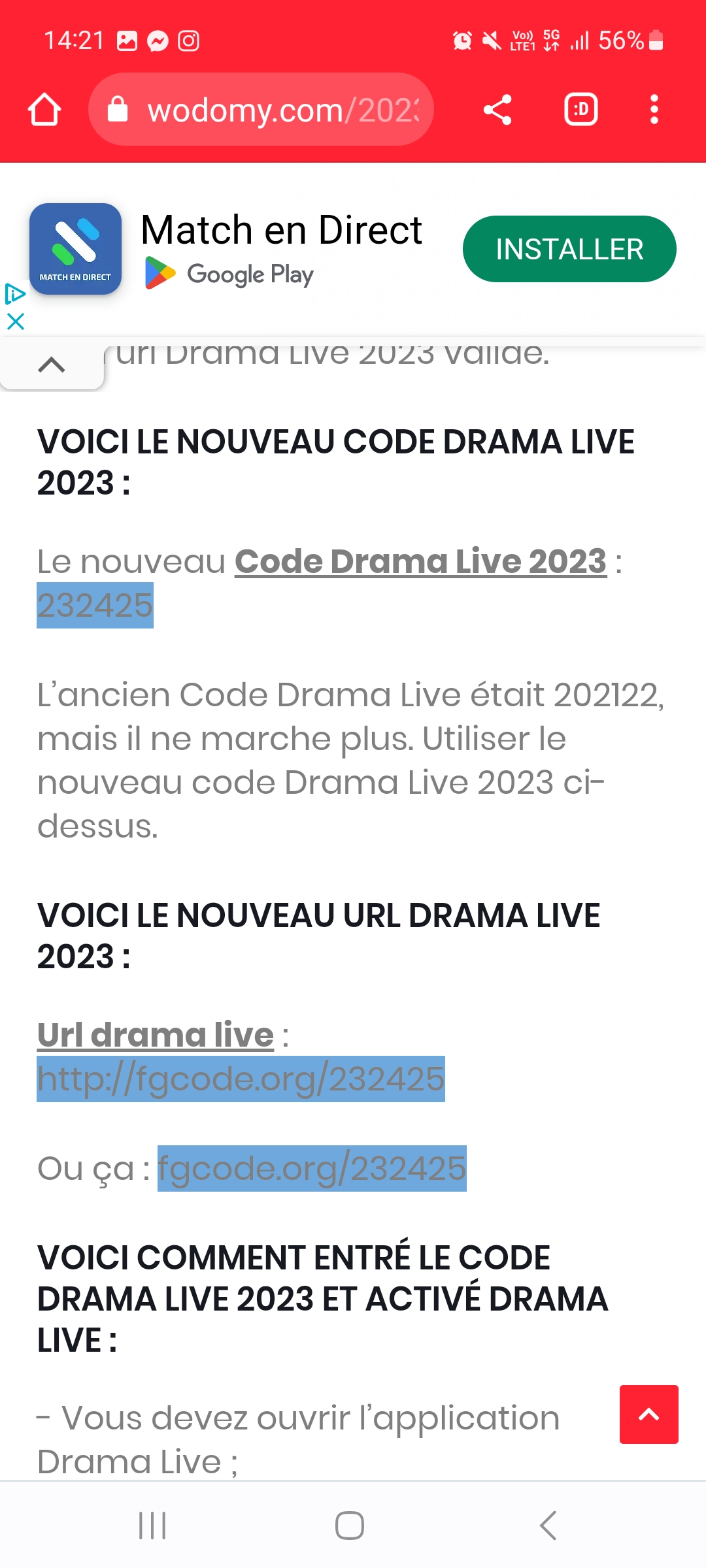Tap the wodomy.com address bar
Screen dimensions: 706x1568
tap(261, 109)
